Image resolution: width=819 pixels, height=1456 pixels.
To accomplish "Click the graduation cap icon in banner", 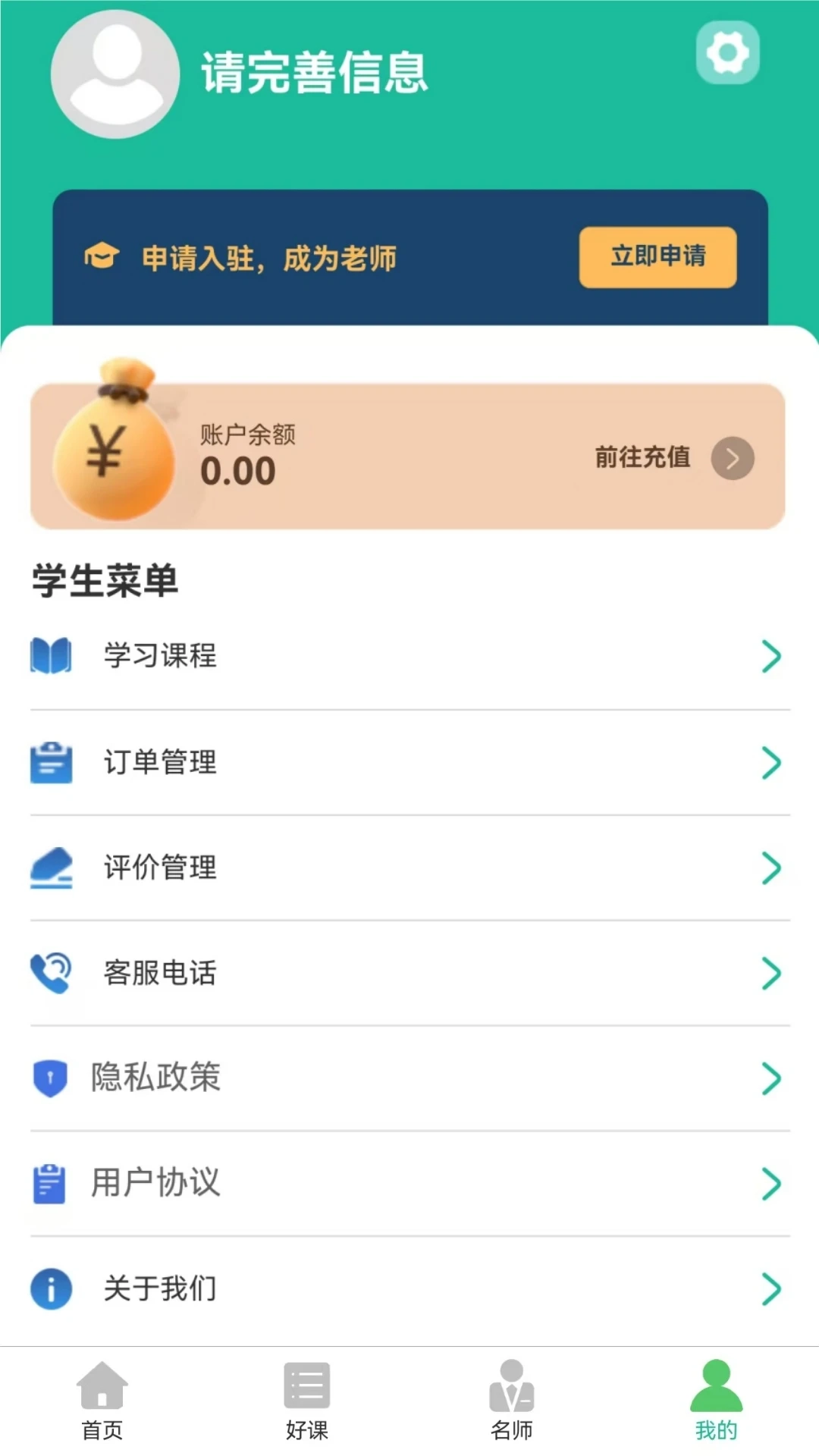I will 101,258.
